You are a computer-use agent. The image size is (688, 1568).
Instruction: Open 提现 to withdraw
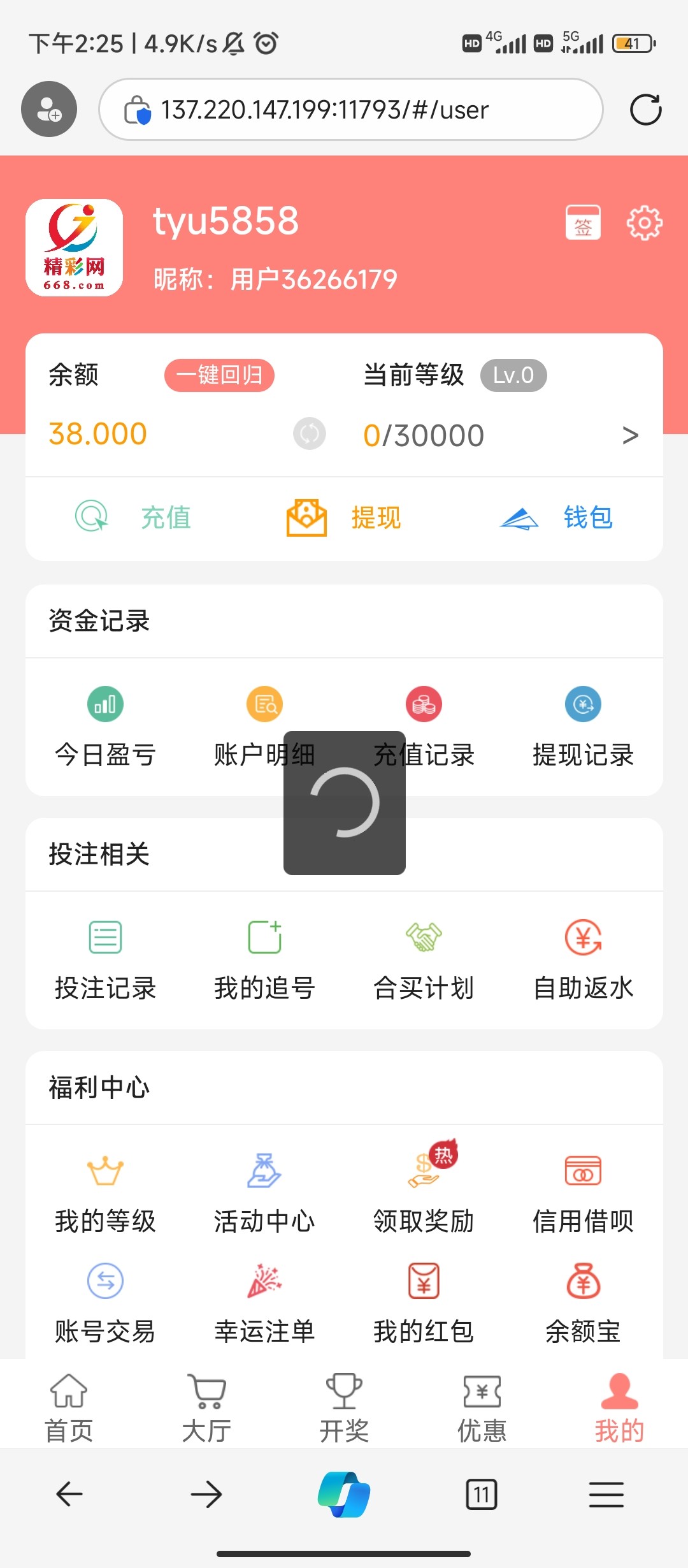click(344, 517)
